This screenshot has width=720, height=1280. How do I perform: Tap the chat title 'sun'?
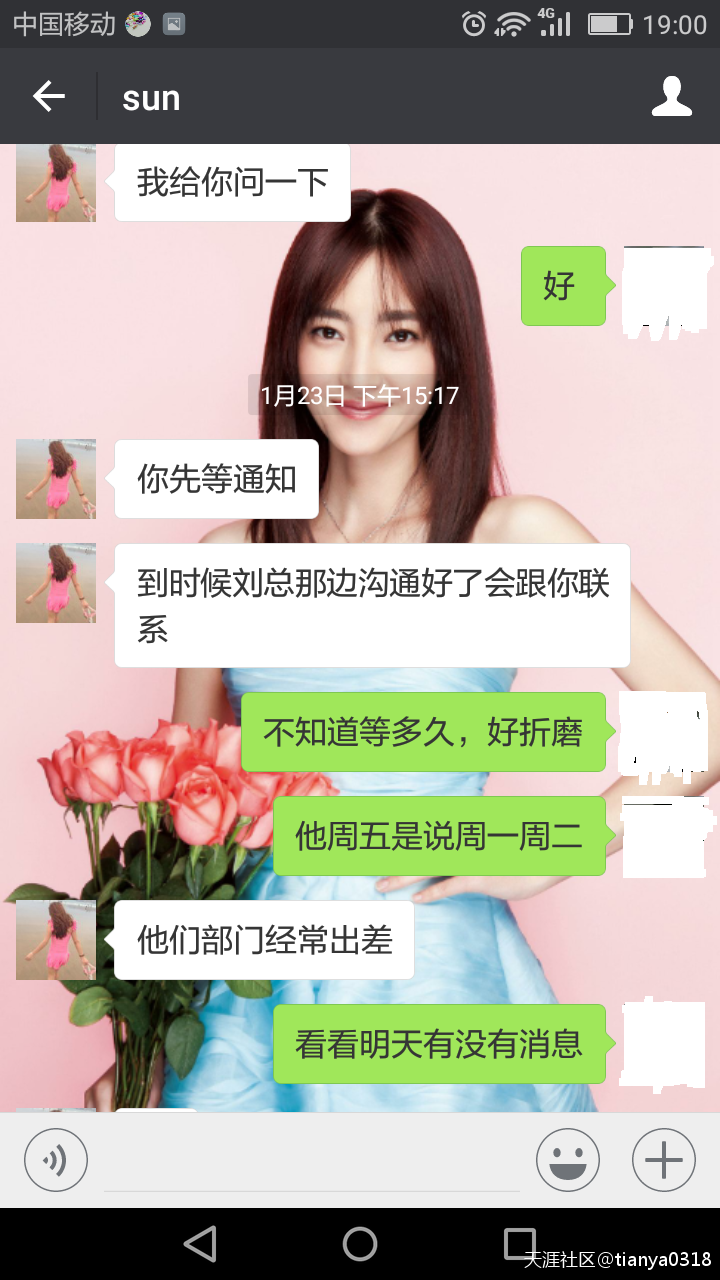[x=150, y=96]
